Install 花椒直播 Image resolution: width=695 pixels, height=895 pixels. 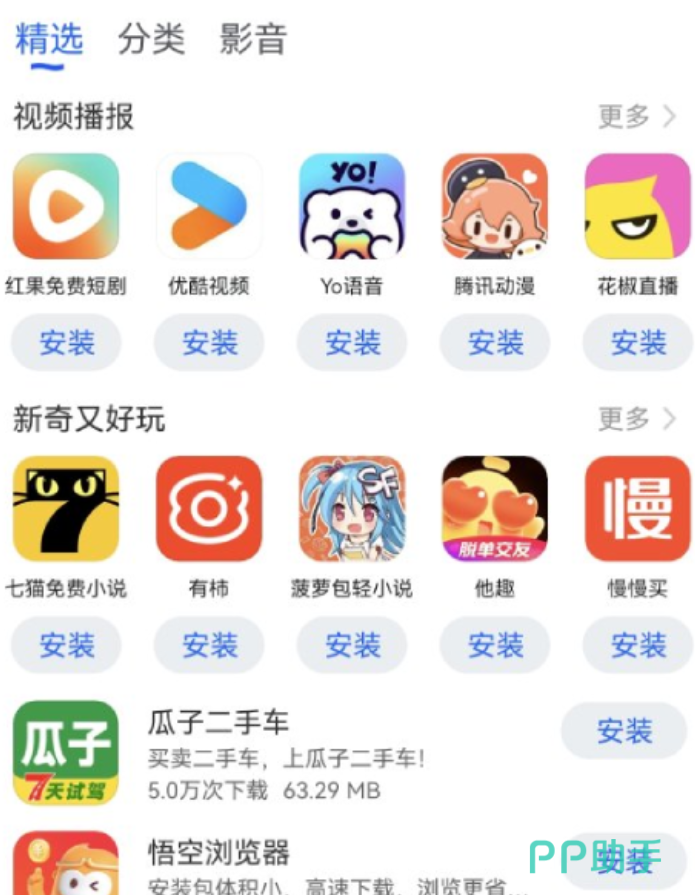(637, 343)
